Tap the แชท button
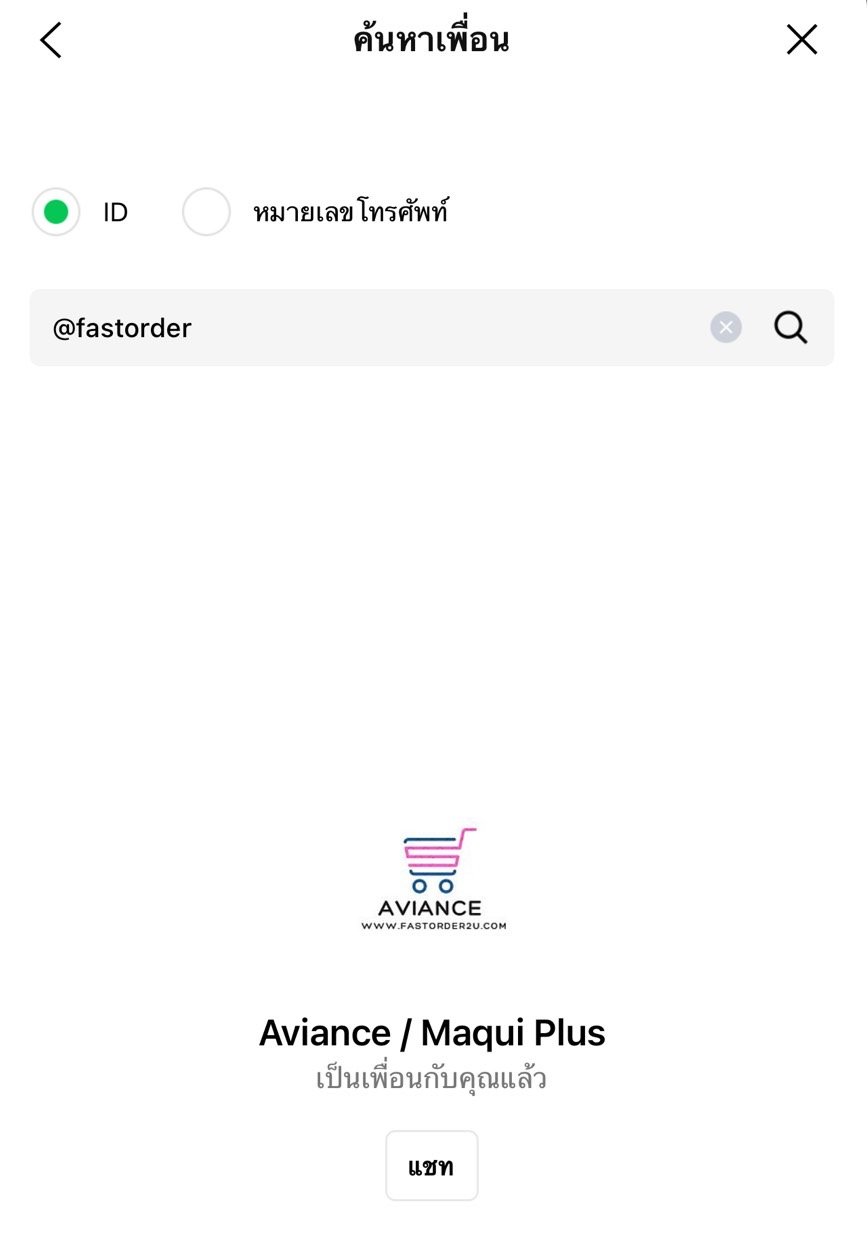This screenshot has width=868, height=1254. [432, 1166]
